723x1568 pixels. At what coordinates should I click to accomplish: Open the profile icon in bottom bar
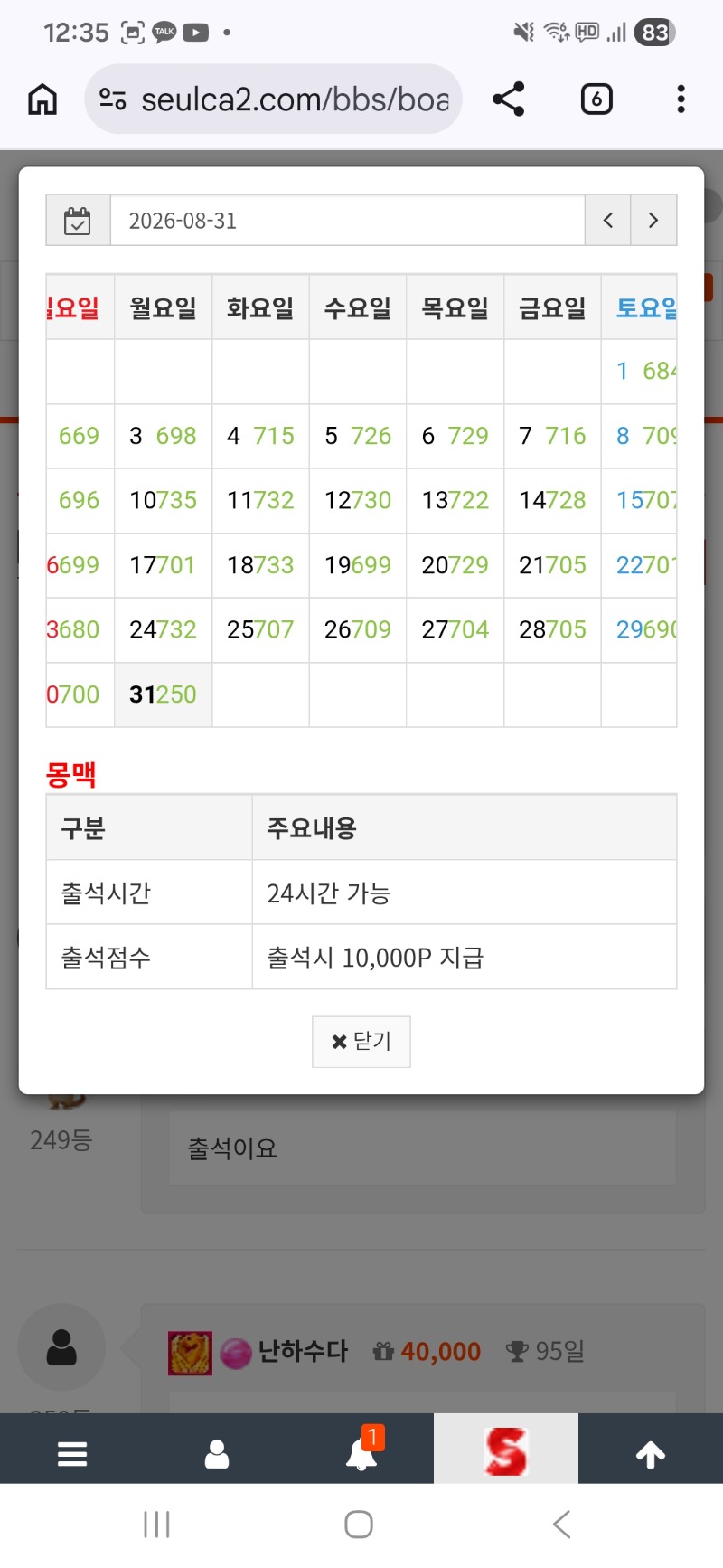[x=217, y=1454]
